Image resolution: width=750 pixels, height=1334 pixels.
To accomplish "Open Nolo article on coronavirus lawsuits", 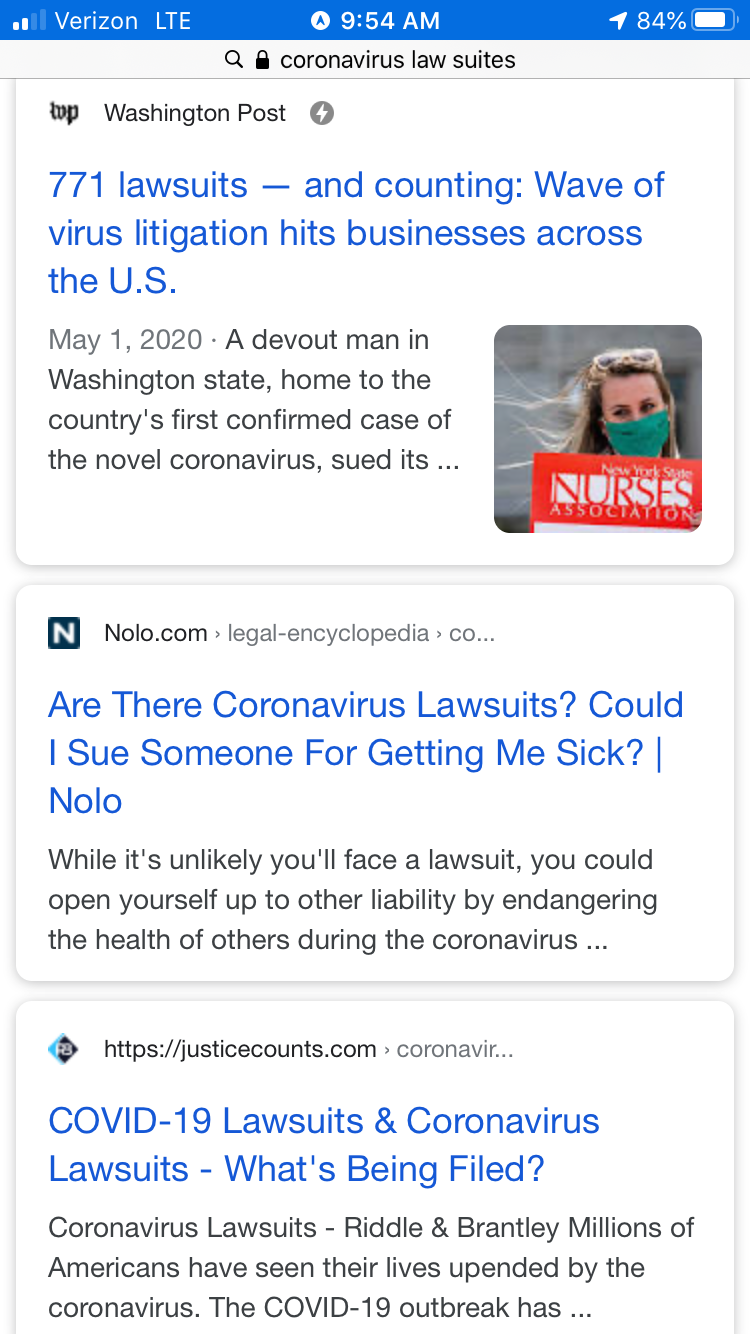I will pyautogui.click(x=365, y=752).
